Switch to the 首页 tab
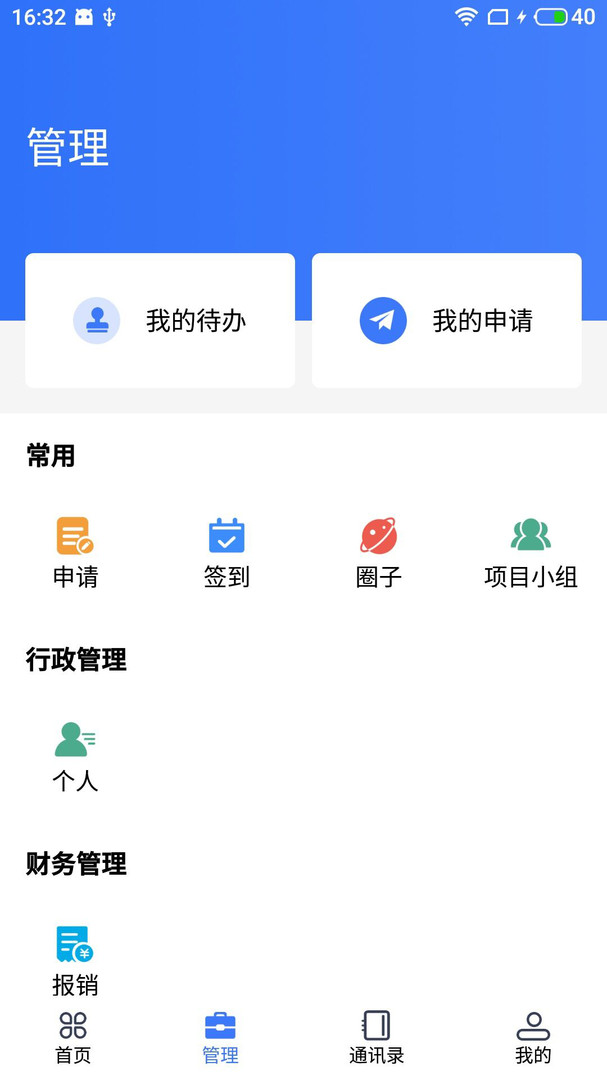Screen dimensions: 607x1080 pyautogui.click(x=73, y=1038)
